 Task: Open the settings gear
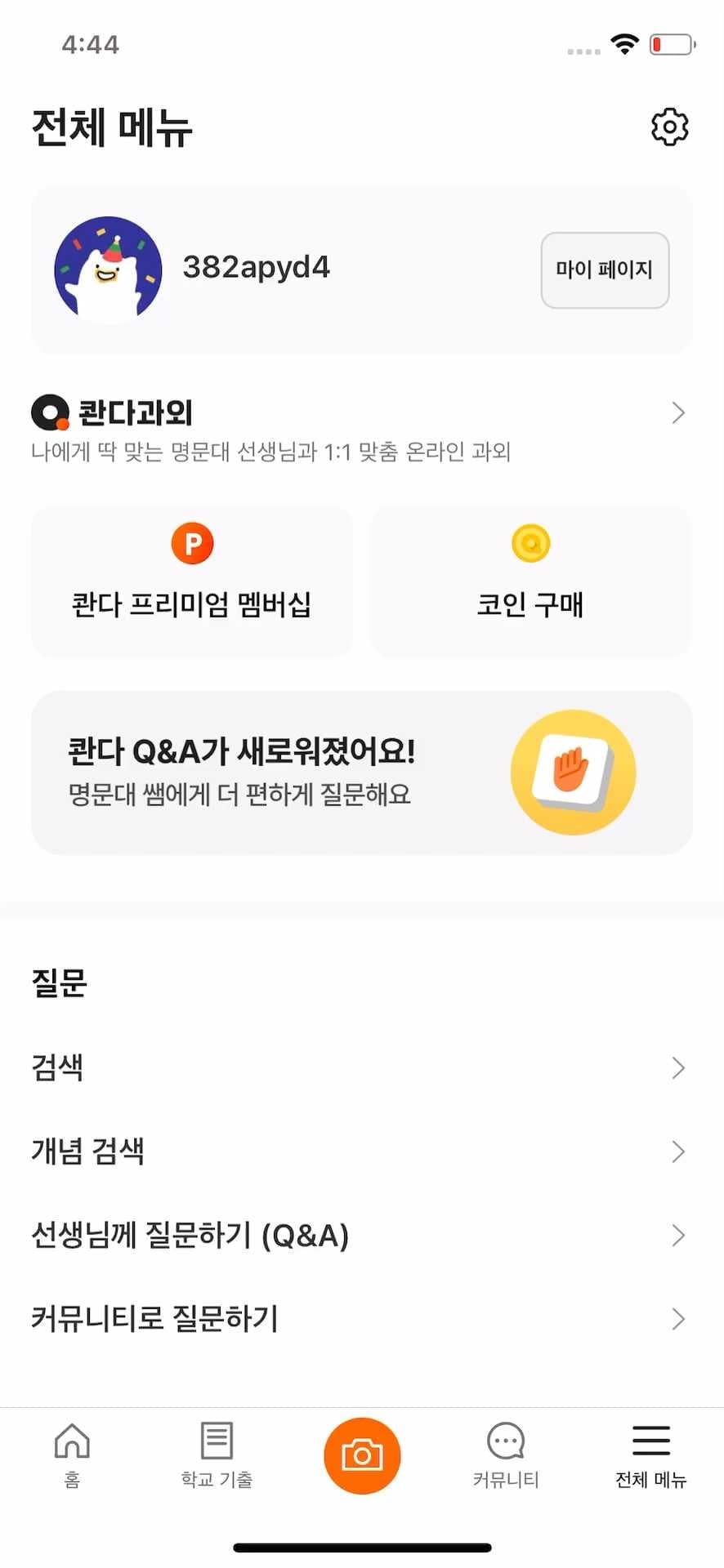click(x=669, y=126)
